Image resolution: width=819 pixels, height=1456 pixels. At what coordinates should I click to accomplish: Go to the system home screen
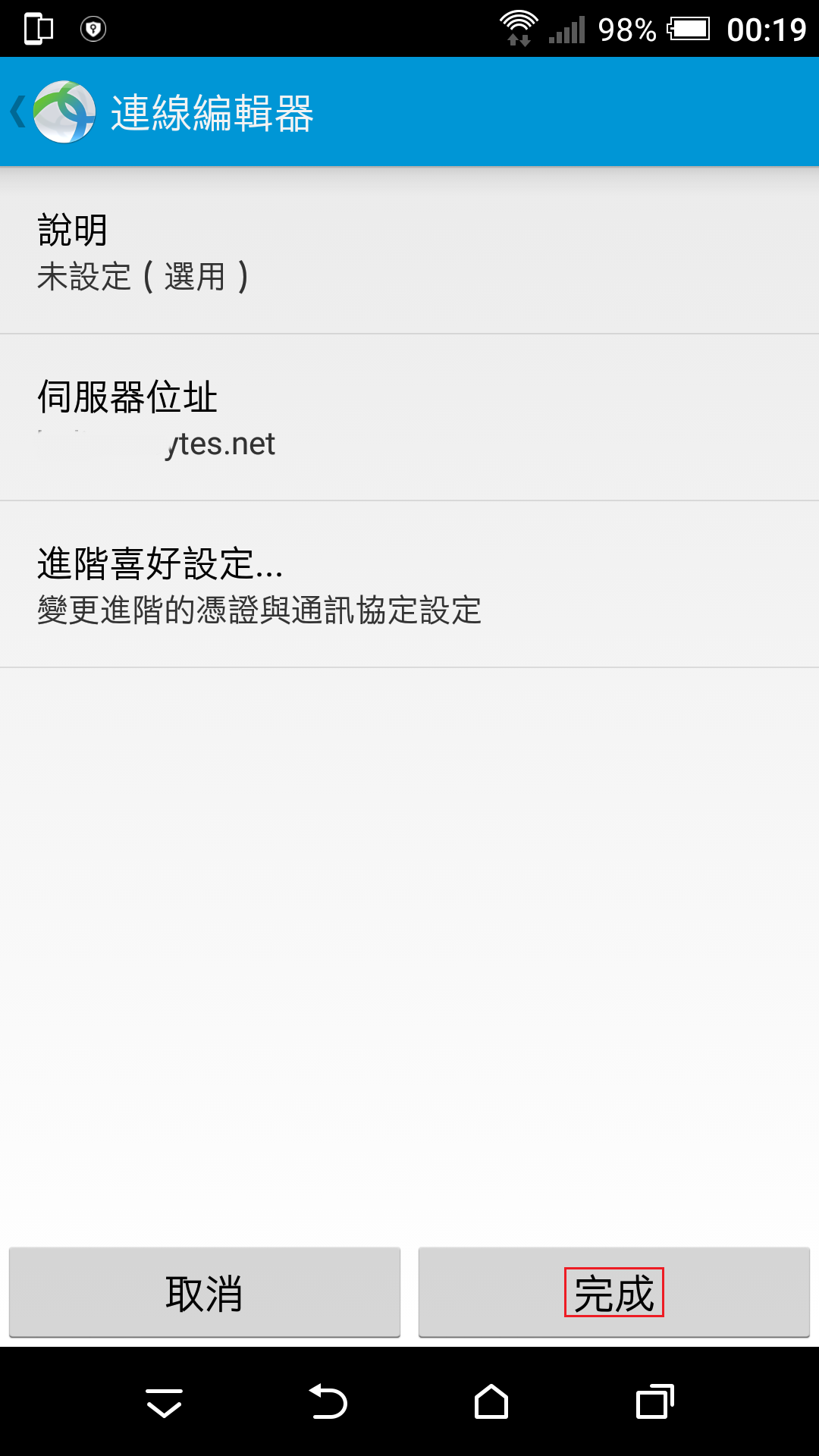click(491, 1402)
